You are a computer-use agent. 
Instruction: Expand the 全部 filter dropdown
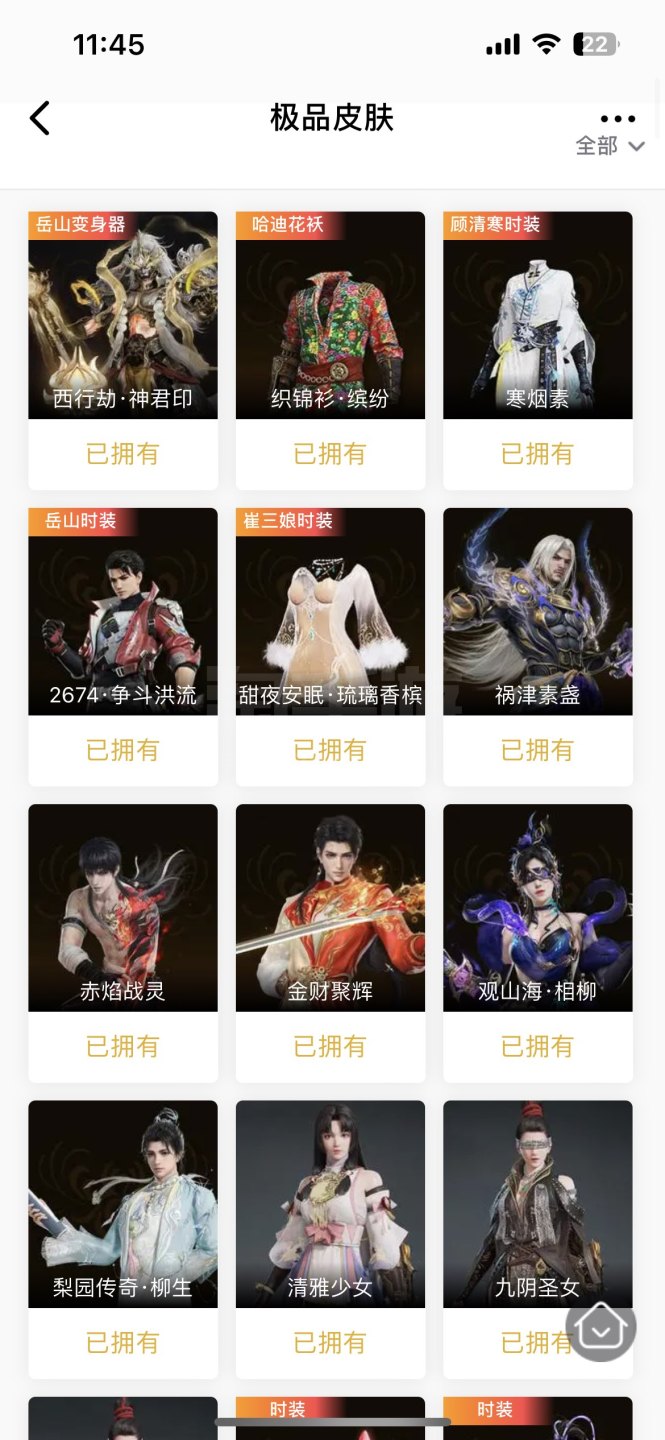point(610,147)
